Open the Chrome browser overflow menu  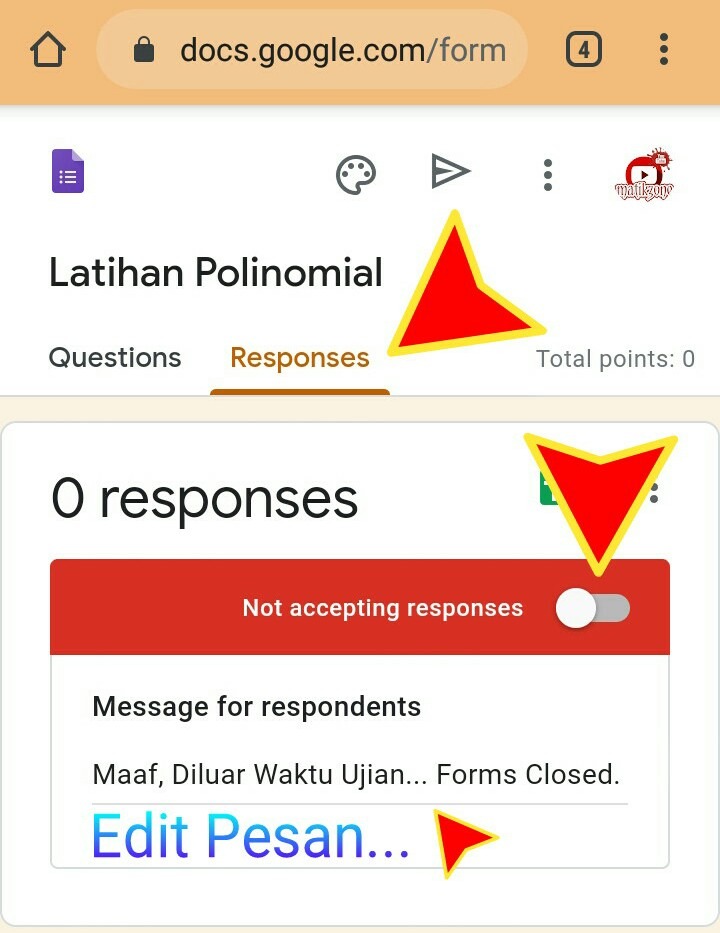tap(664, 49)
